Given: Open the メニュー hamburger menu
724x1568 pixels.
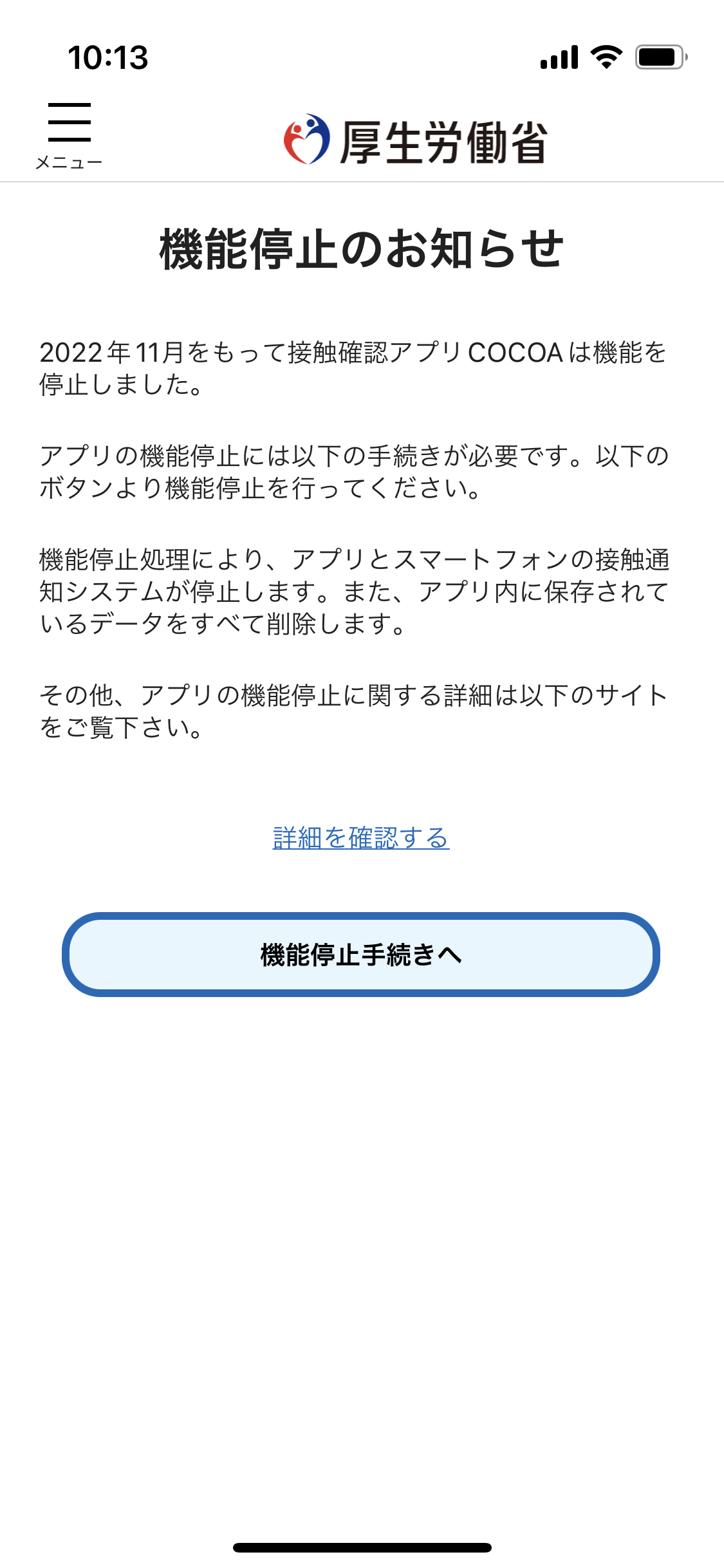Looking at the screenshot, I should (69, 134).
